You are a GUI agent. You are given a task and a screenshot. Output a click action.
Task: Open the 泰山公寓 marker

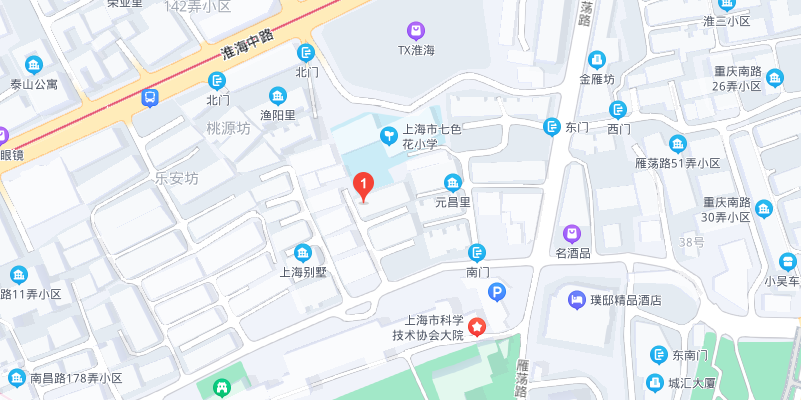(34, 66)
